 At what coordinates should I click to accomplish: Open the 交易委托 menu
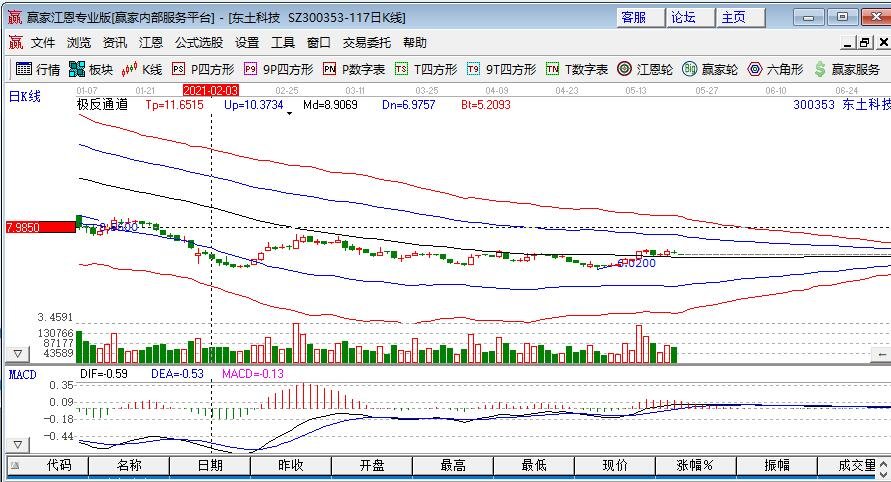point(367,43)
